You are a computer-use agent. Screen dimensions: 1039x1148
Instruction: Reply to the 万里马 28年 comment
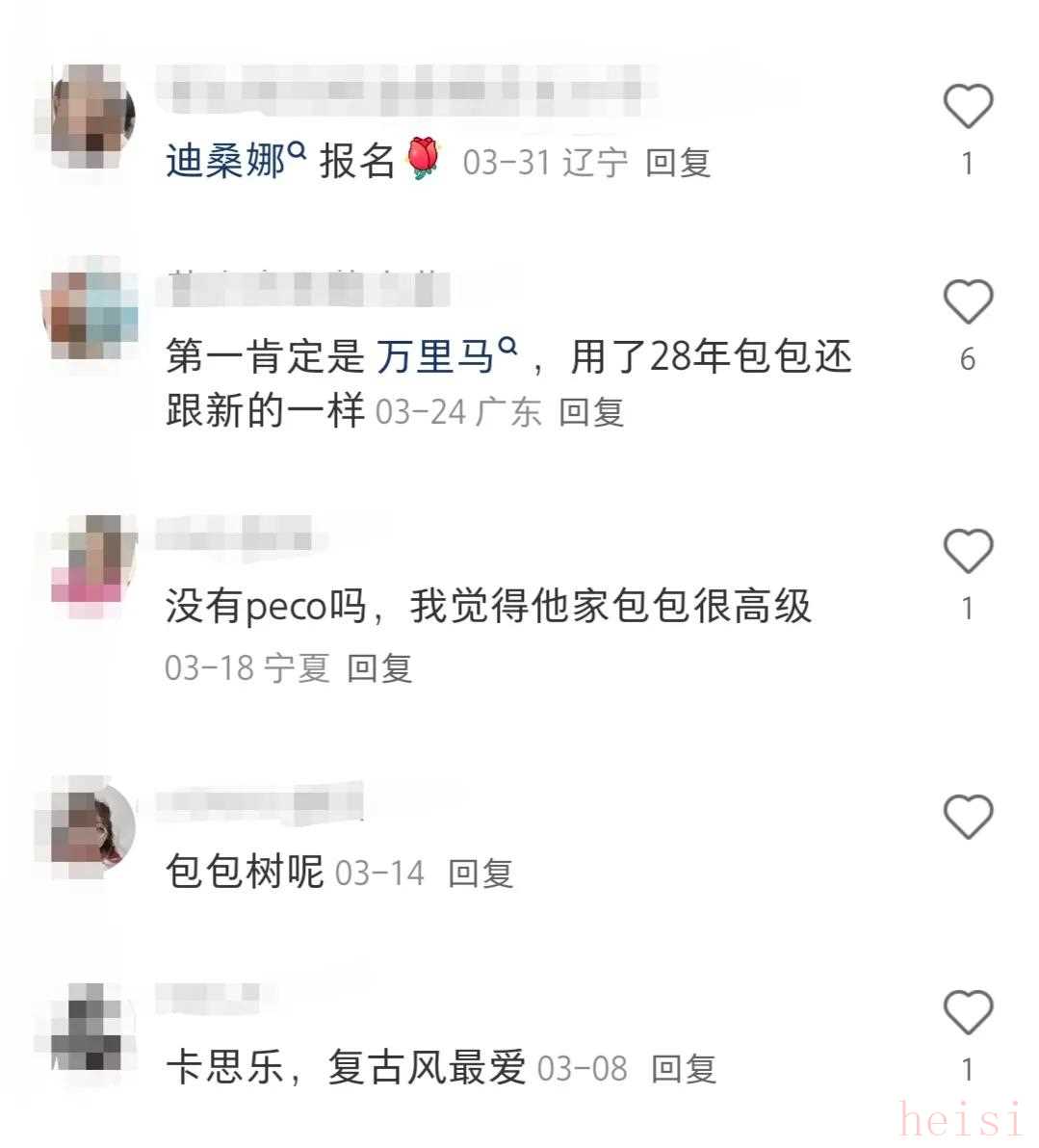(x=591, y=412)
